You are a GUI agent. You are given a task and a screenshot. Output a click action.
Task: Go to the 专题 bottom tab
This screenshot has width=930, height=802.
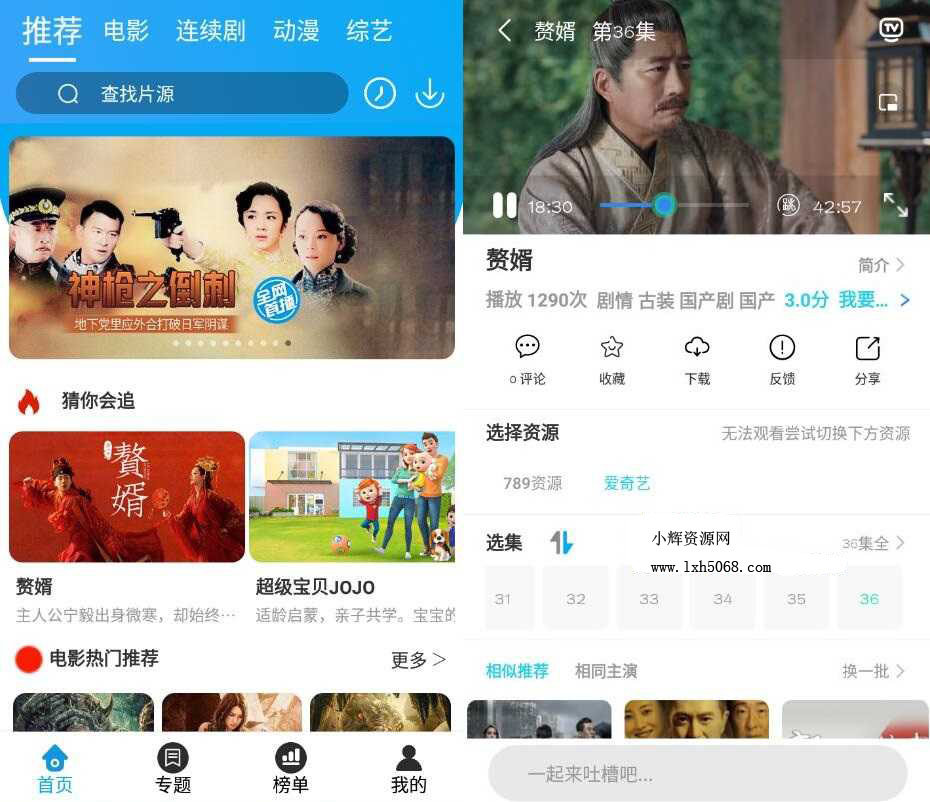point(173,769)
